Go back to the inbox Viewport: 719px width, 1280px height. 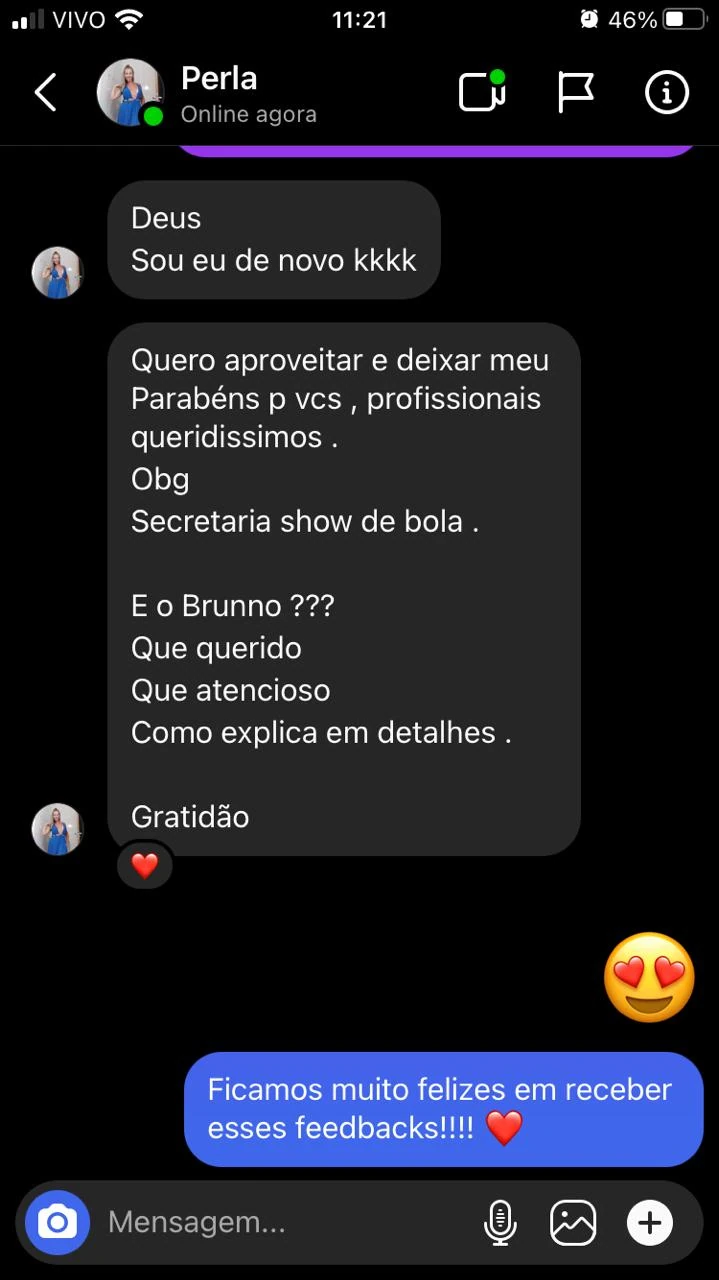pyautogui.click(x=46, y=93)
